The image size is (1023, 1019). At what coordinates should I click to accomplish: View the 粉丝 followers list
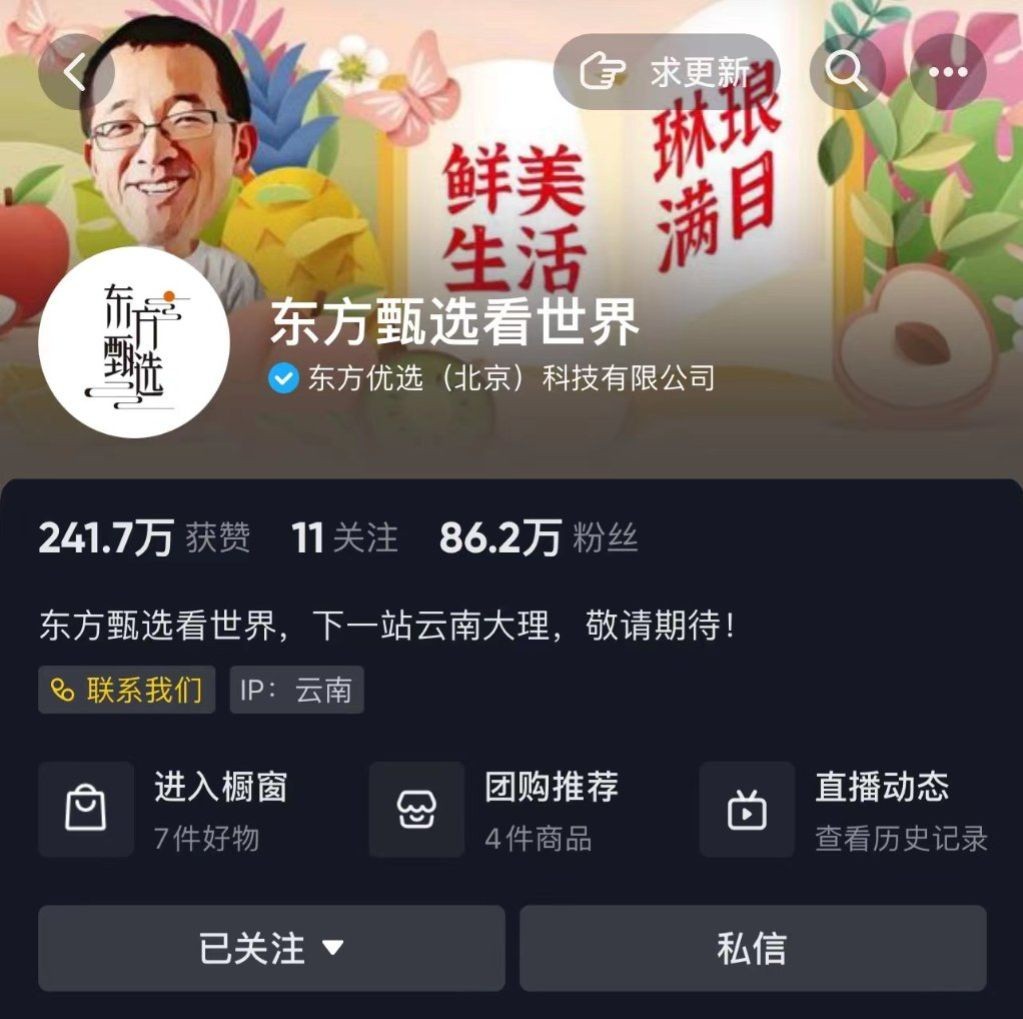(x=538, y=539)
